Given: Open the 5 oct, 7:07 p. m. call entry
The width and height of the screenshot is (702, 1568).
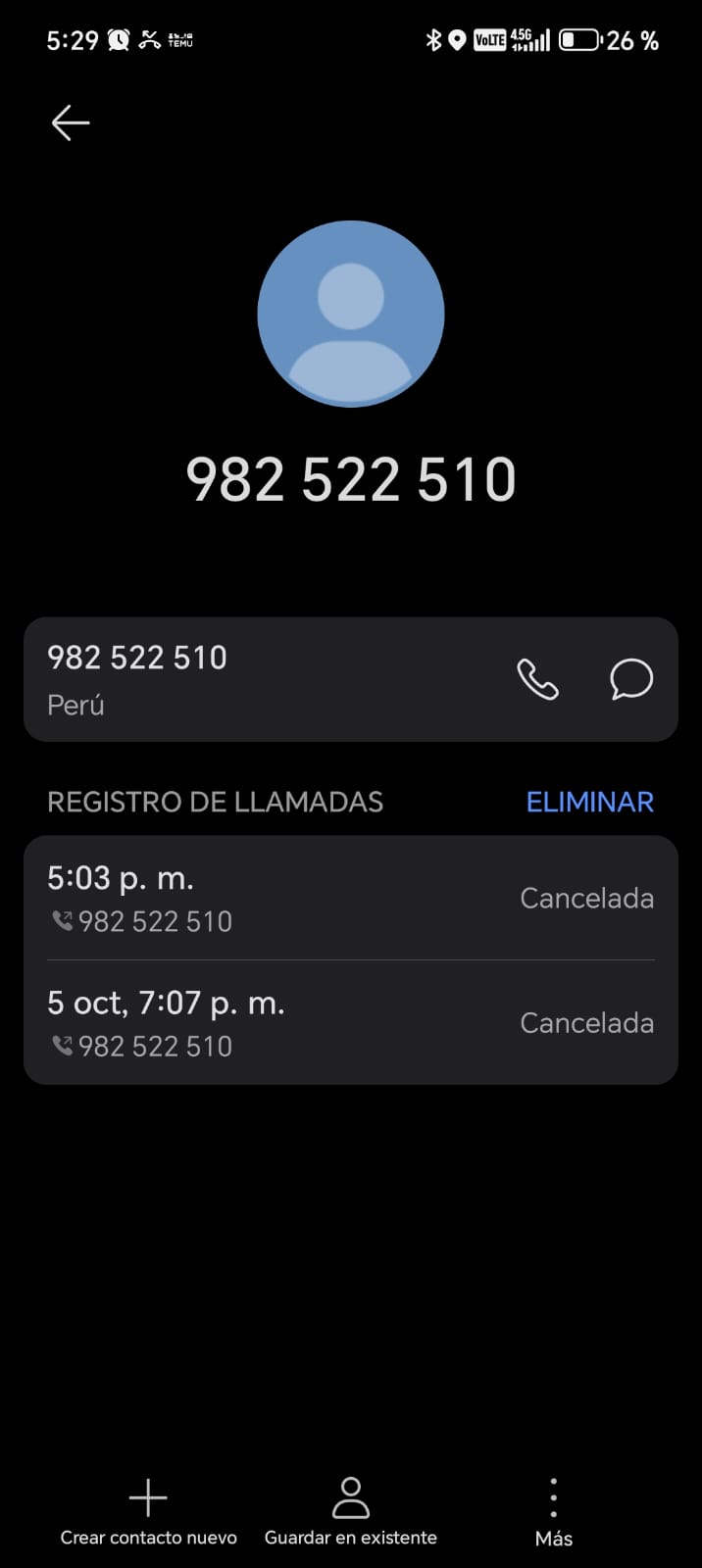Looking at the screenshot, I should point(350,1022).
